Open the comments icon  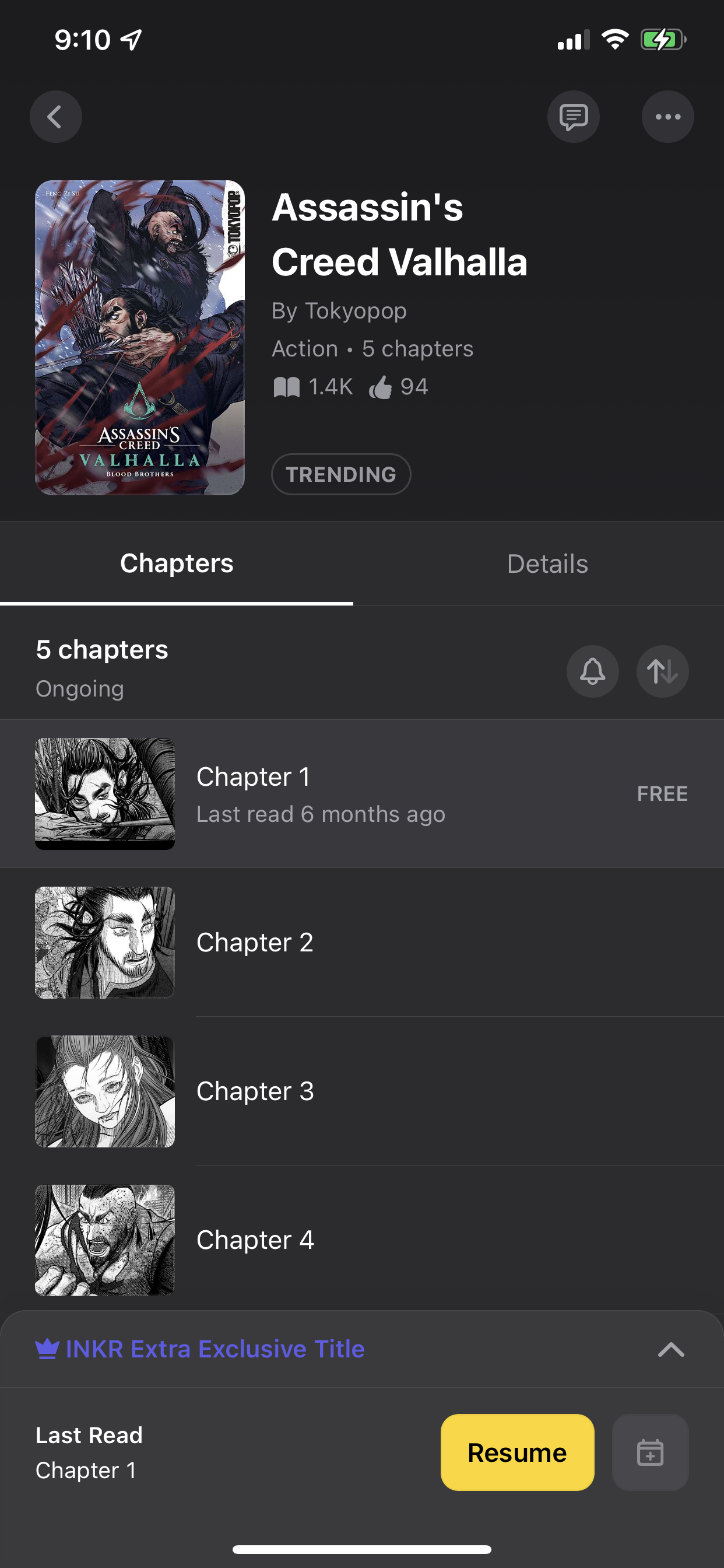point(572,117)
